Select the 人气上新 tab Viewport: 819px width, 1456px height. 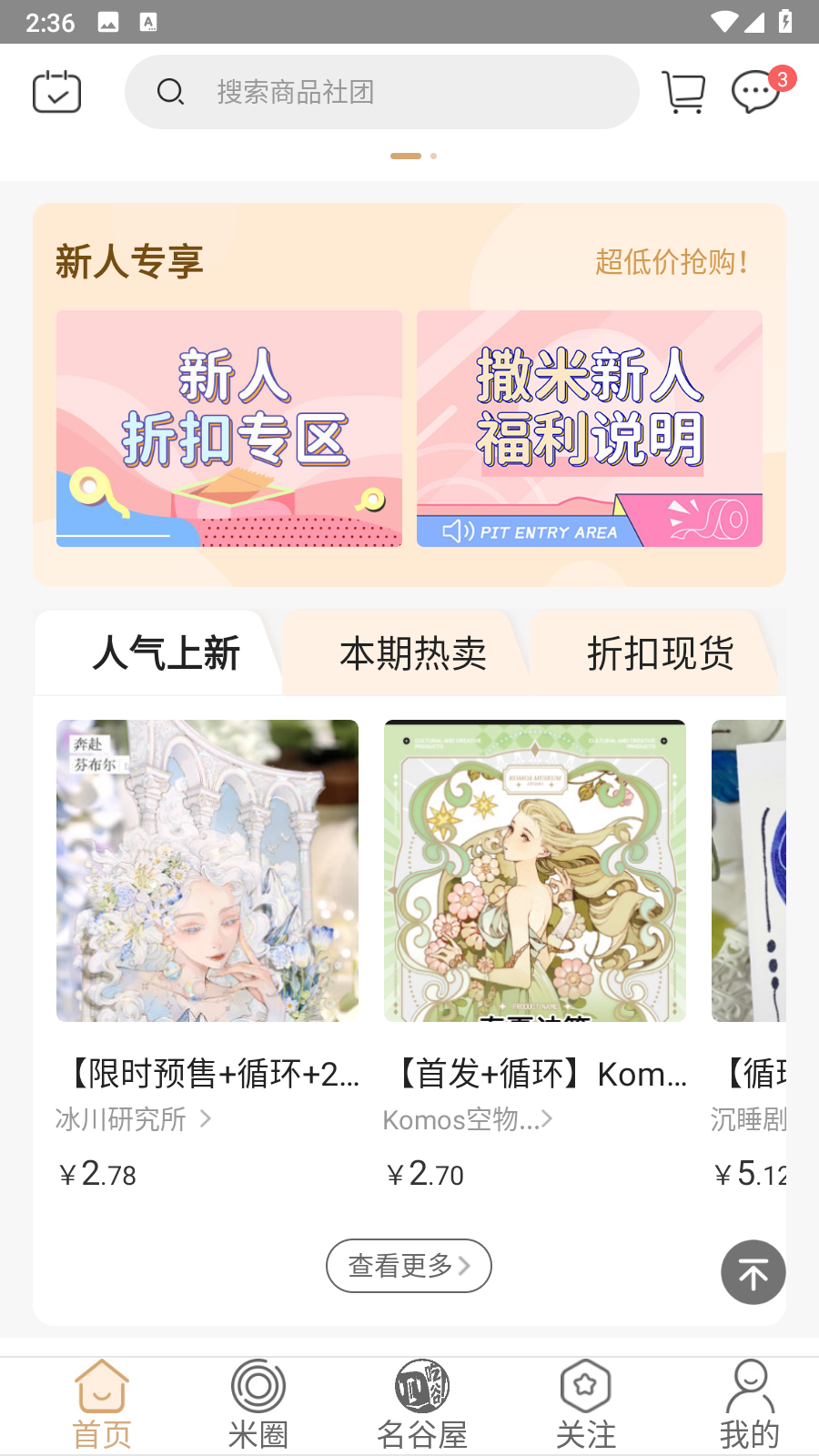166,653
